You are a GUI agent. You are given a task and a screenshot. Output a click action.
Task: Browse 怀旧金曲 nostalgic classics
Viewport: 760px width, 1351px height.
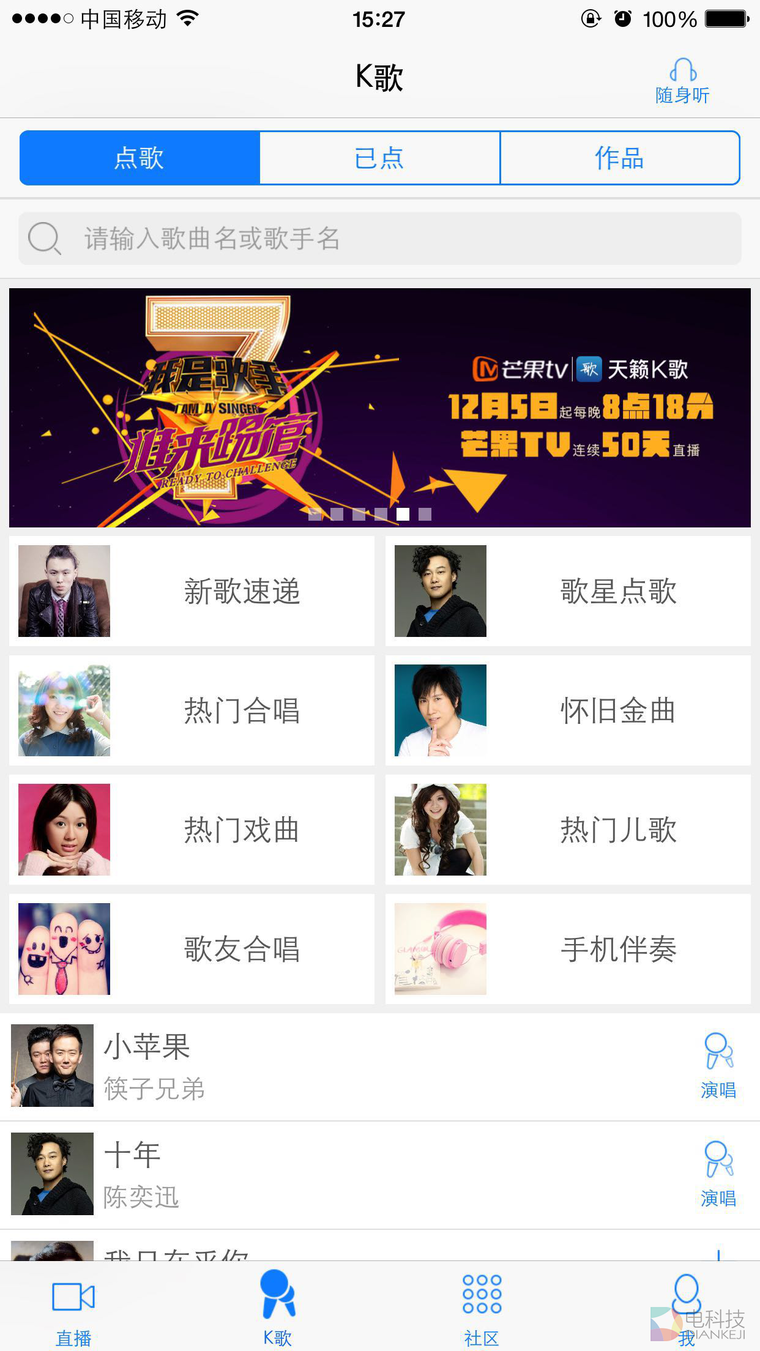click(567, 710)
